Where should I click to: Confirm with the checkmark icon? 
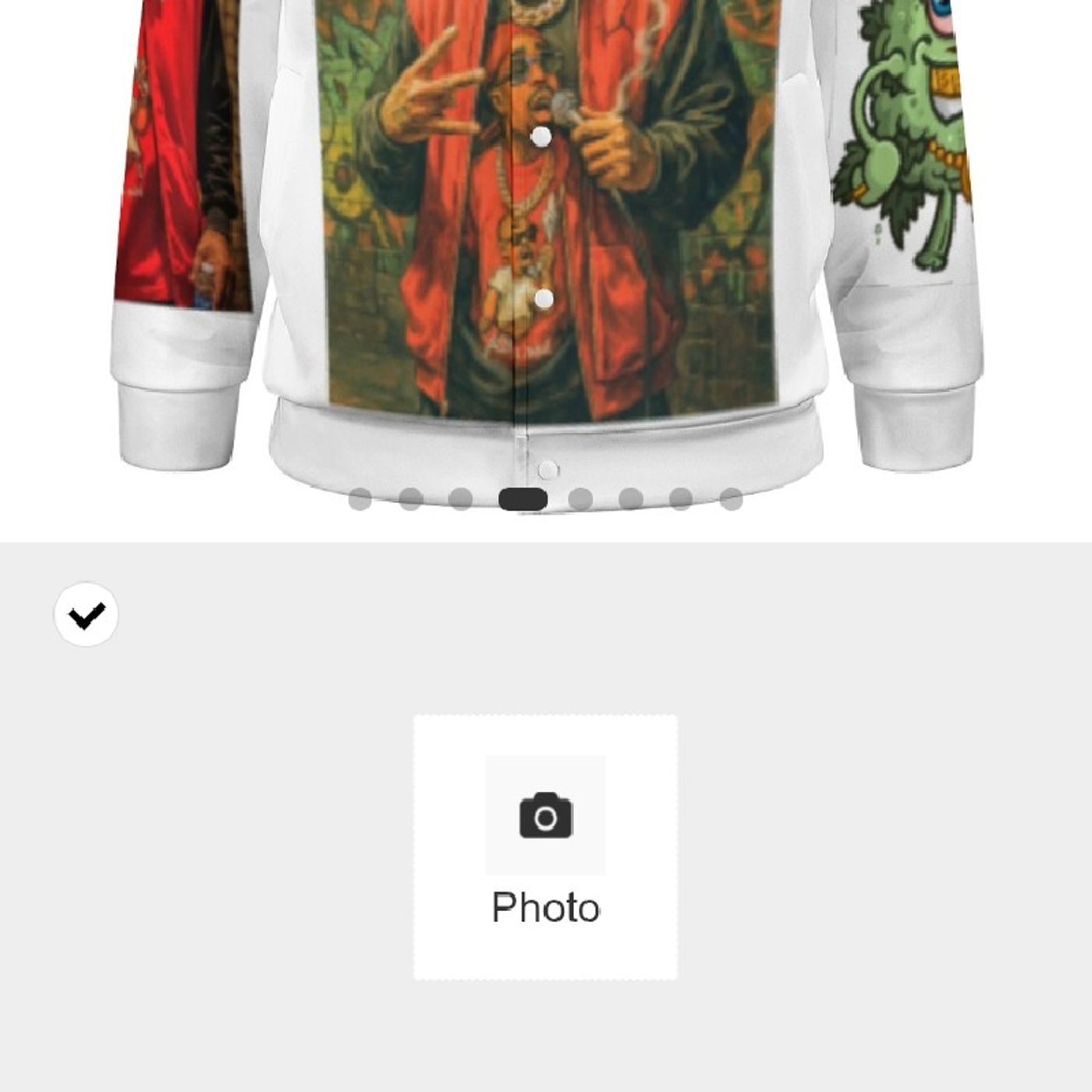pyautogui.click(x=86, y=615)
